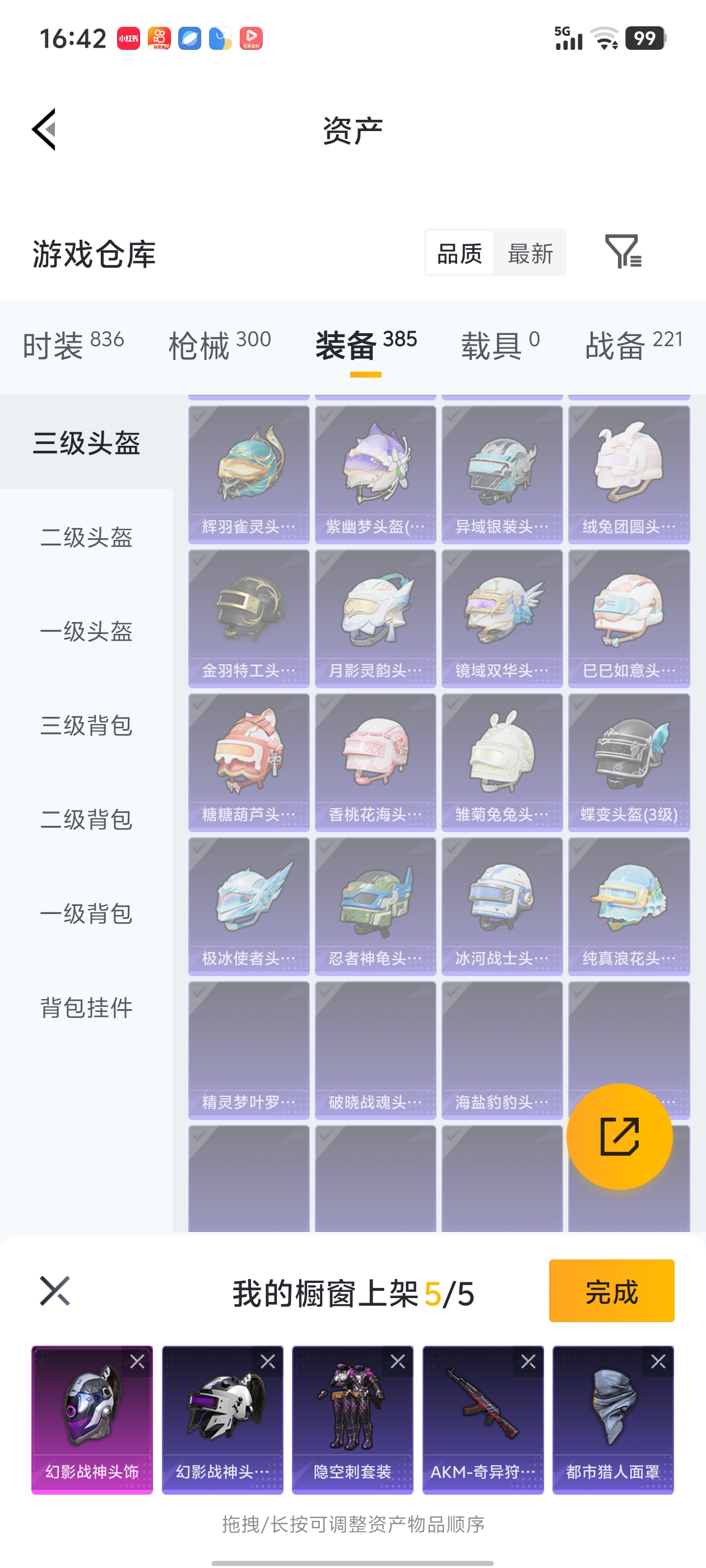Remove 都市猎人面罩 from the showcase
706x1568 pixels.
click(658, 1361)
